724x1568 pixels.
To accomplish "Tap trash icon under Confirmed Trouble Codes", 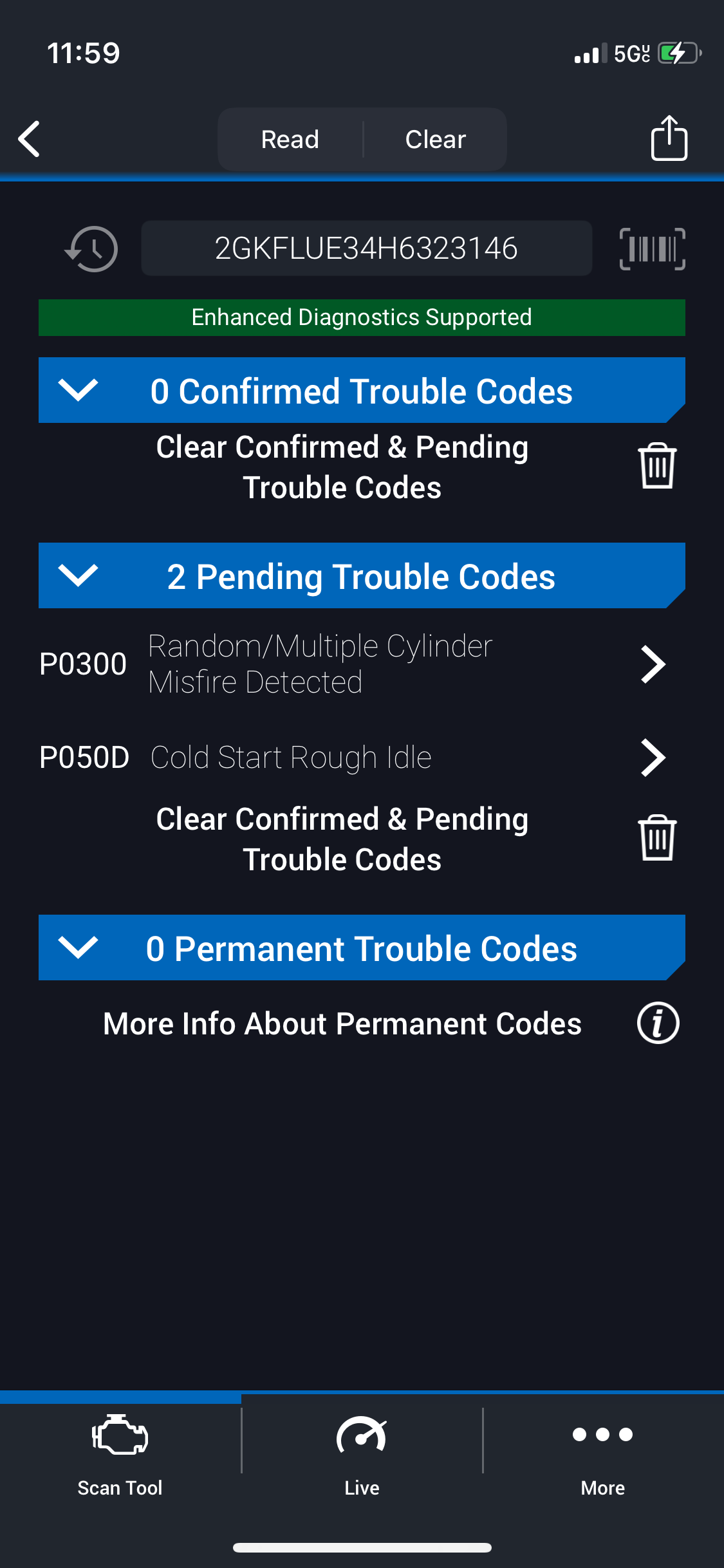I will tap(657, 466).
